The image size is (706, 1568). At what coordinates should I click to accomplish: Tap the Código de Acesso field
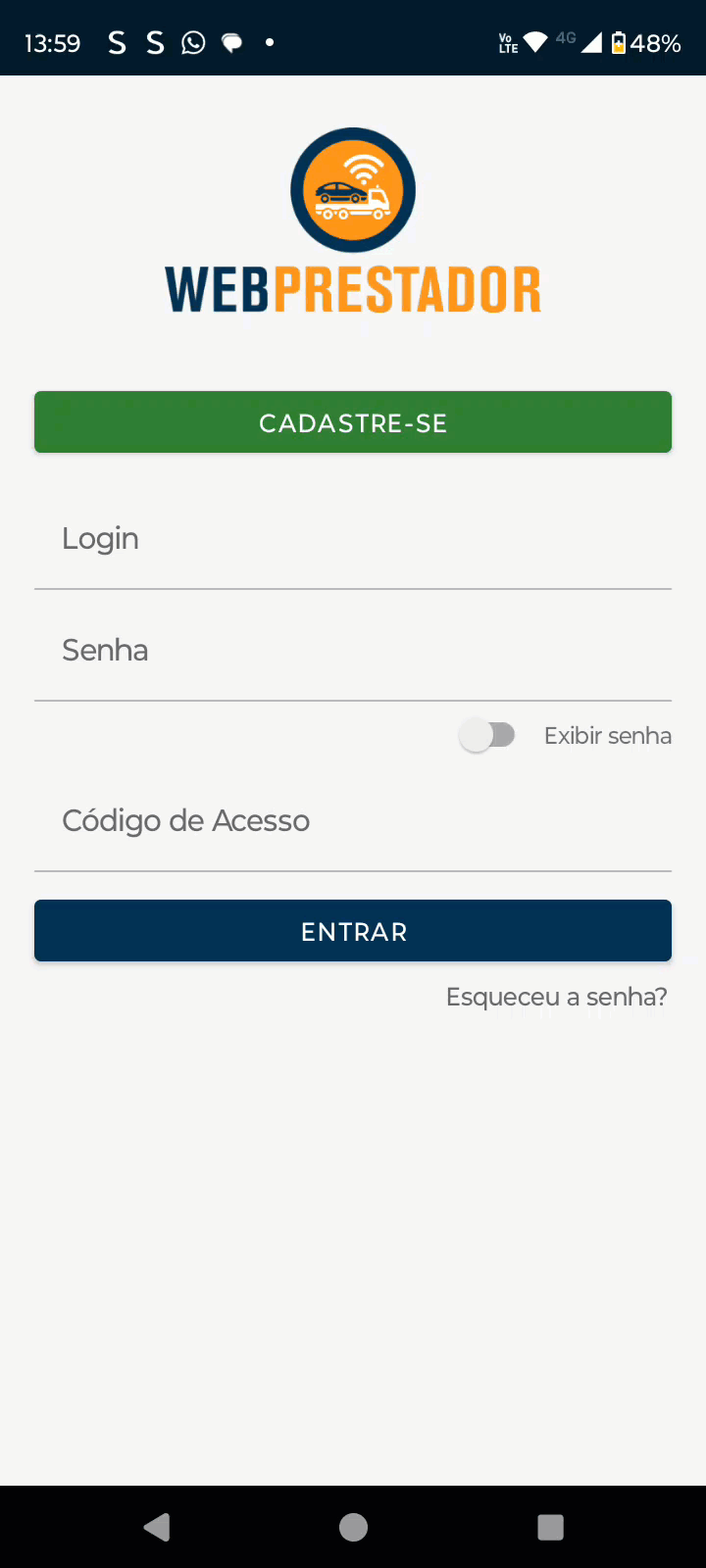[x=353, y=821]
